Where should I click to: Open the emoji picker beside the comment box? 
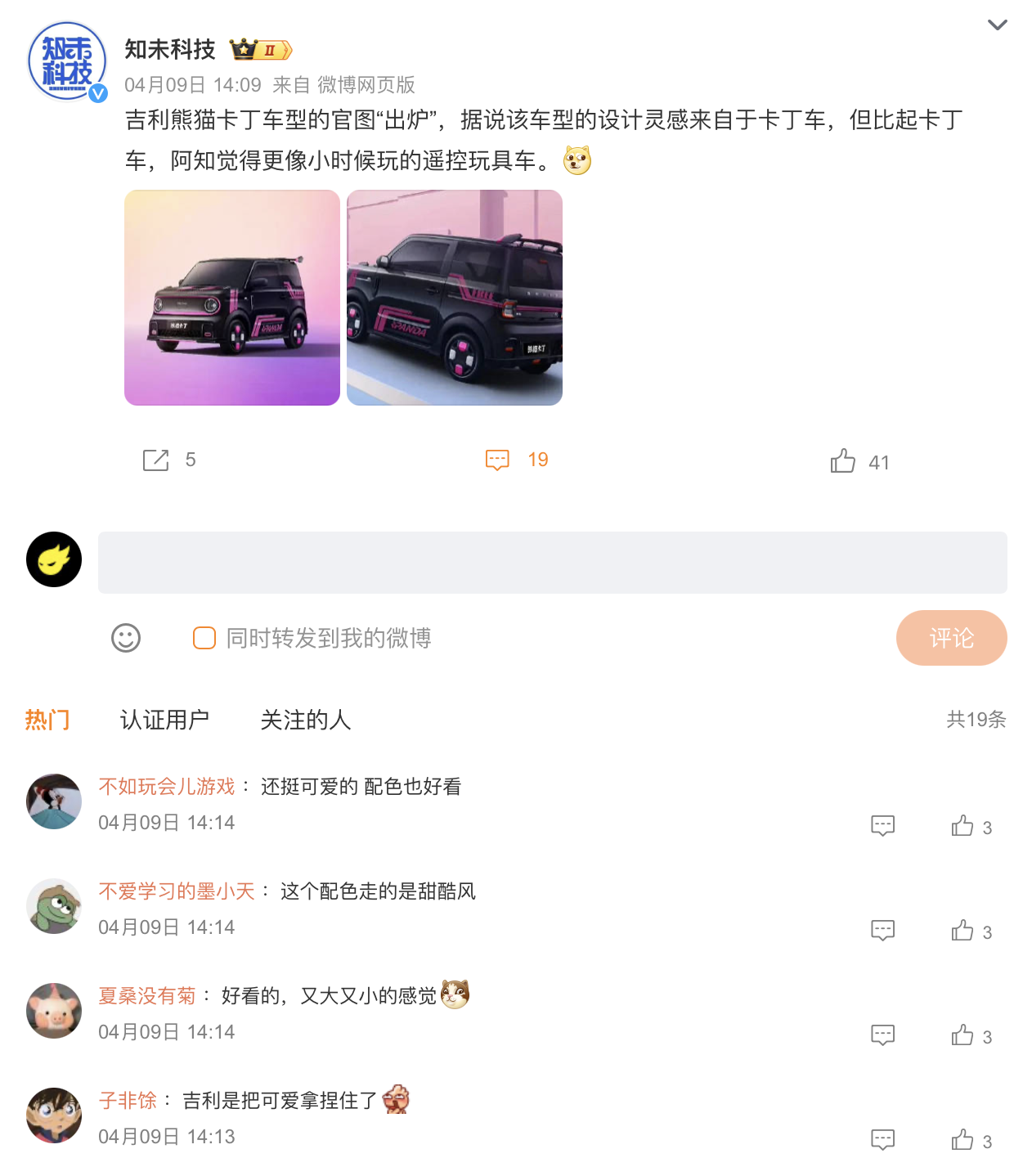click(x=124, y=638)
